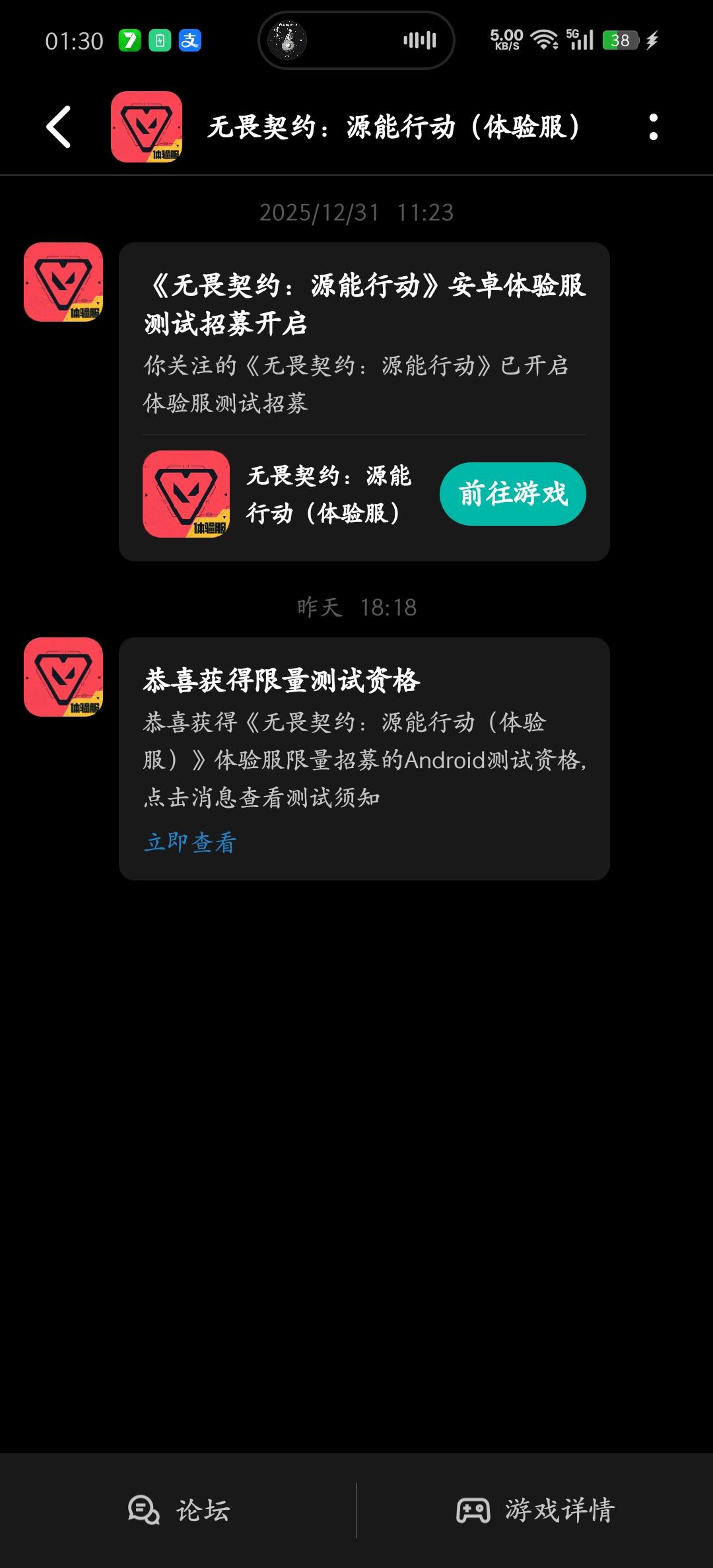Open the 立即查看 link
713x1568 pixels.
pyautogui.click(x=190, y=842)
